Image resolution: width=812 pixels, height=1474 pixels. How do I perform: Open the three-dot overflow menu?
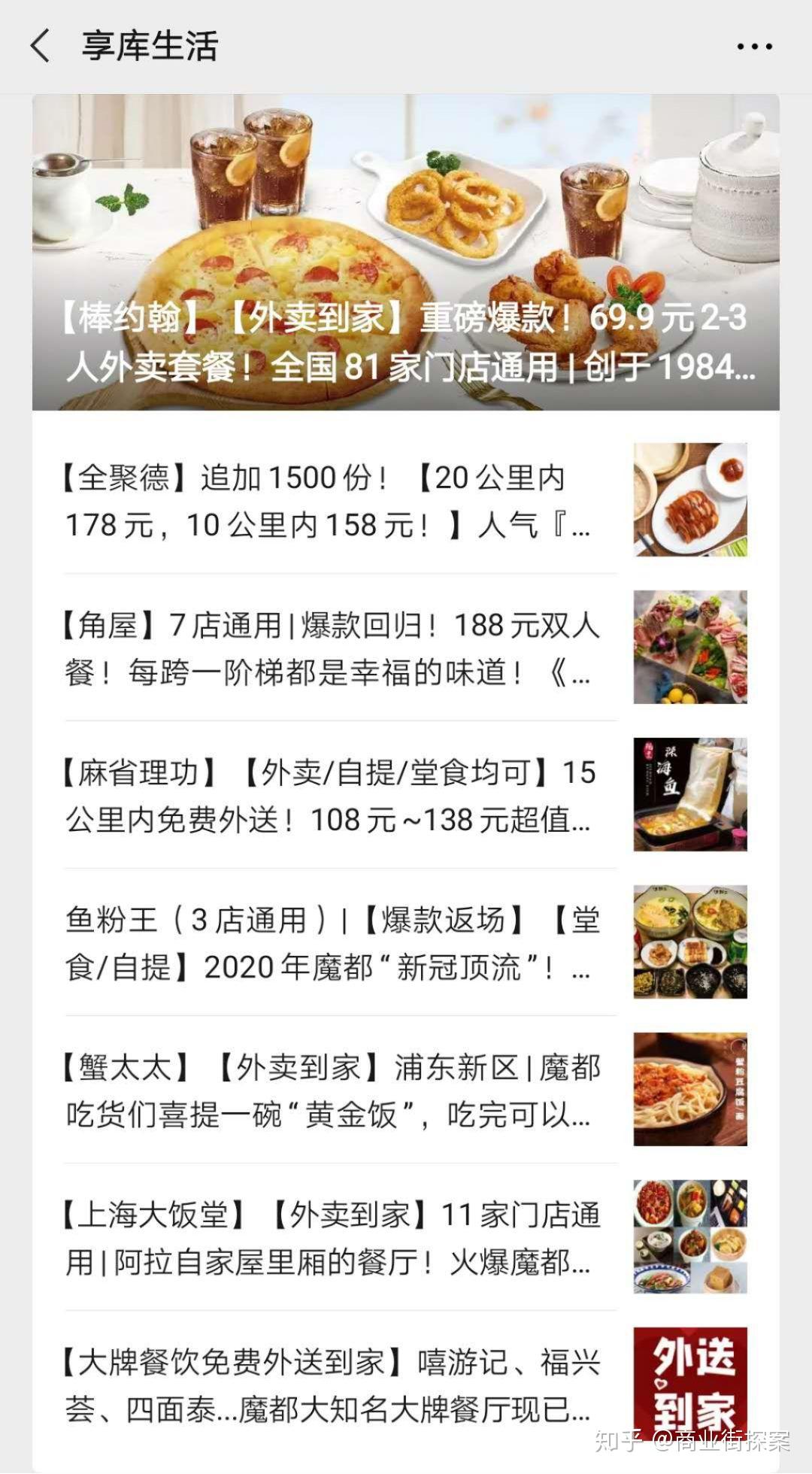(x=754, y=47)
